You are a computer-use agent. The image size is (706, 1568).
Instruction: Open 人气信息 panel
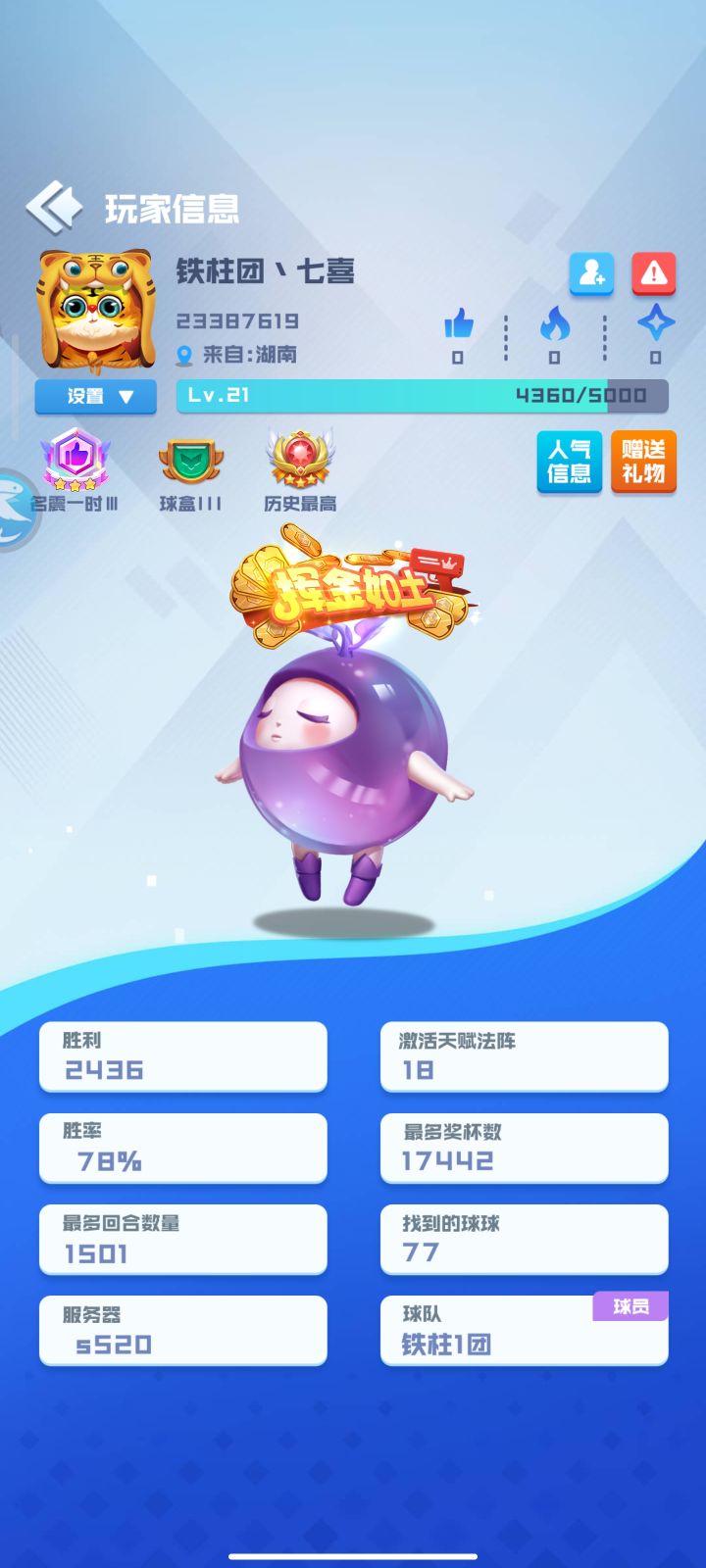[569, 463]
